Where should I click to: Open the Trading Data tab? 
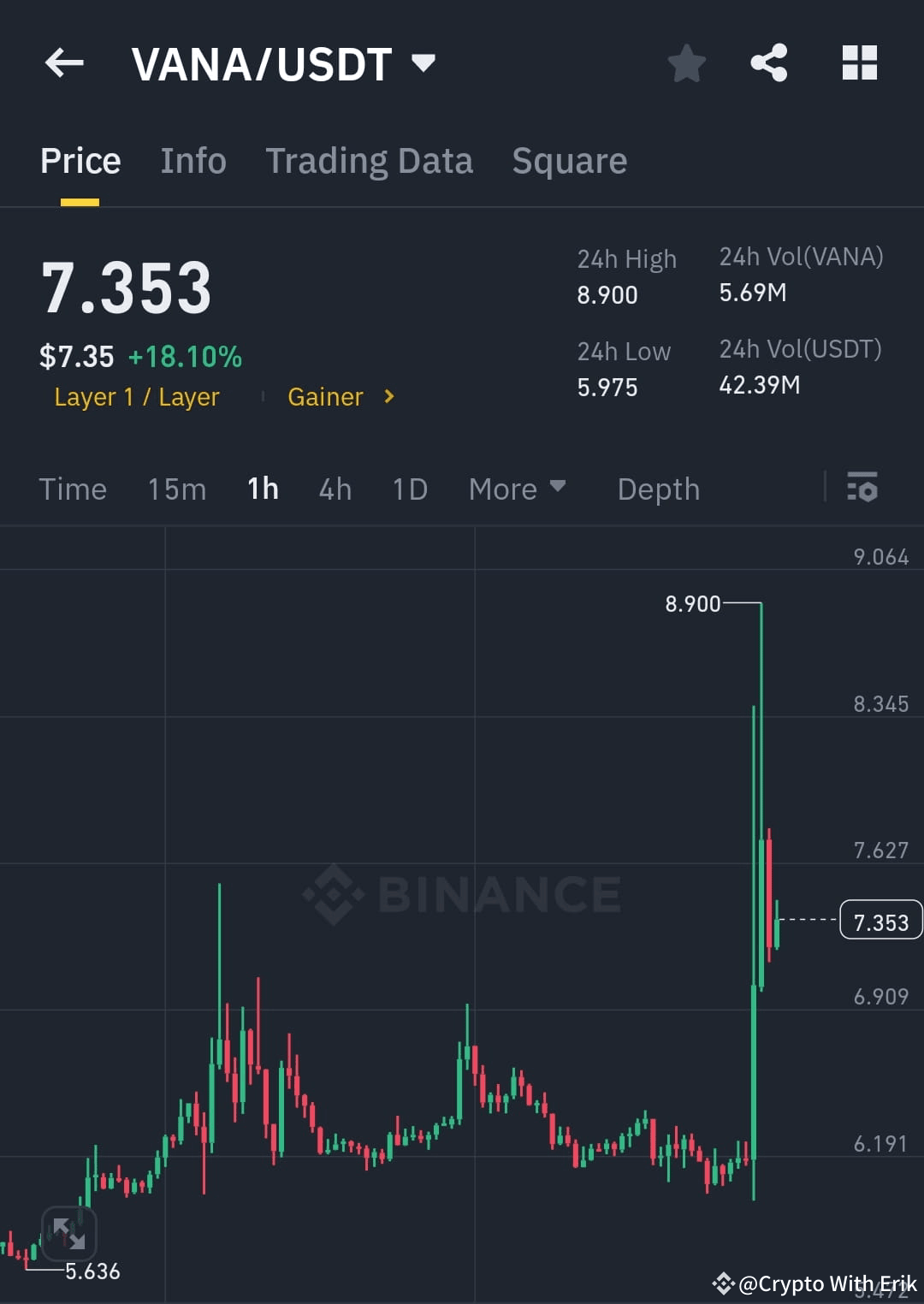click(370, 160)
